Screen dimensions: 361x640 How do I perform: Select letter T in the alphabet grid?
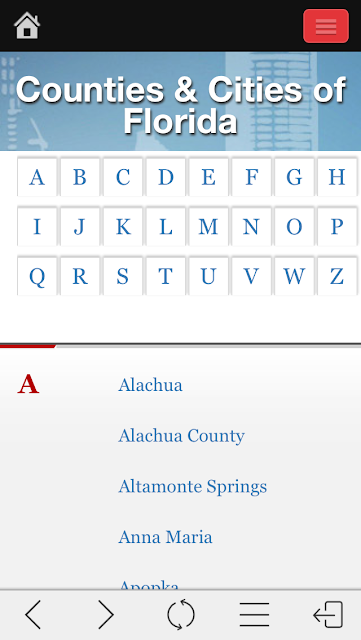pyautogui.click(x=165, y=276)
